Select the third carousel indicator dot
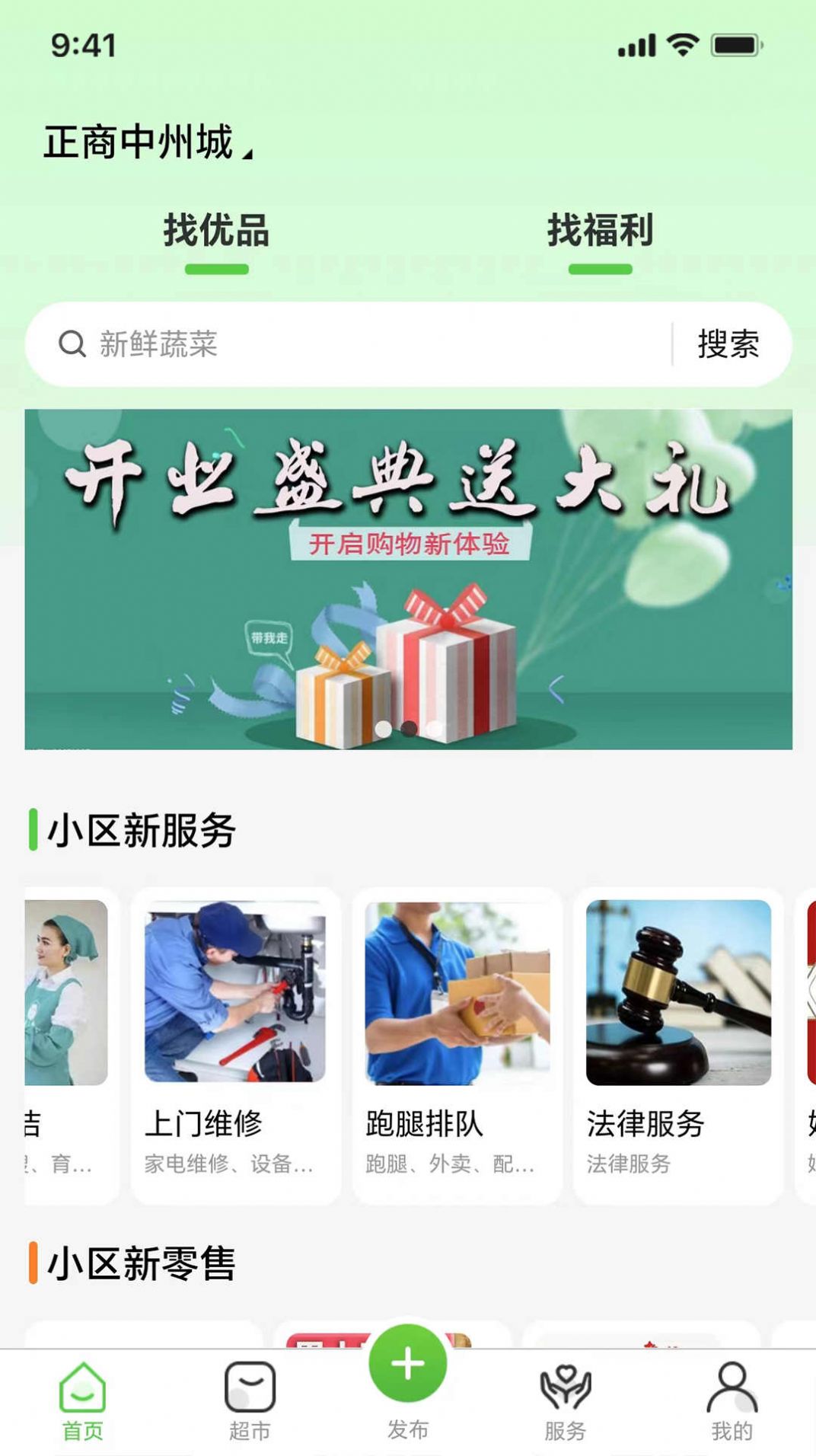Screen dimensions: 816x1456 (x=435, y=730)
